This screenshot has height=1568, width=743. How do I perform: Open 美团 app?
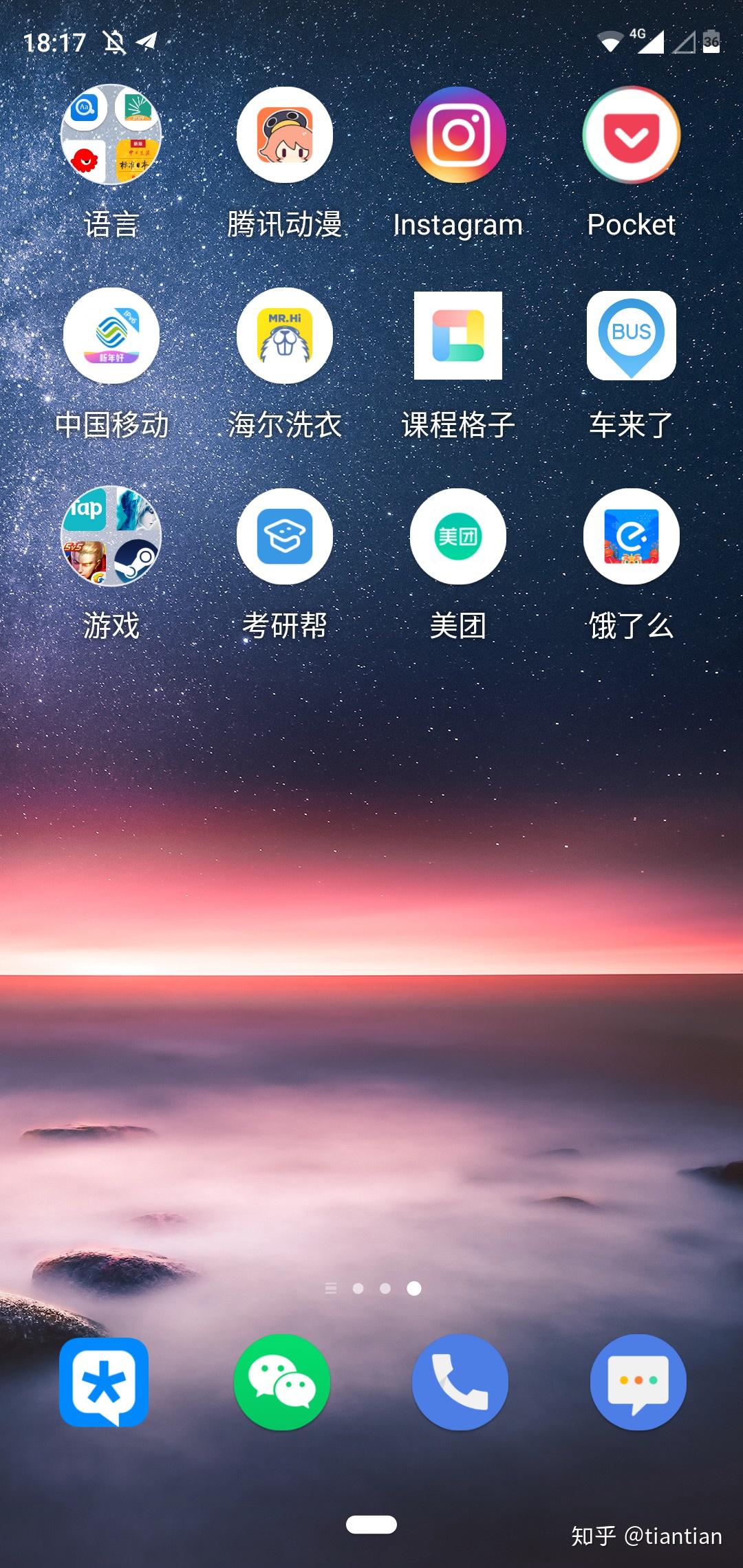[458, 536]
